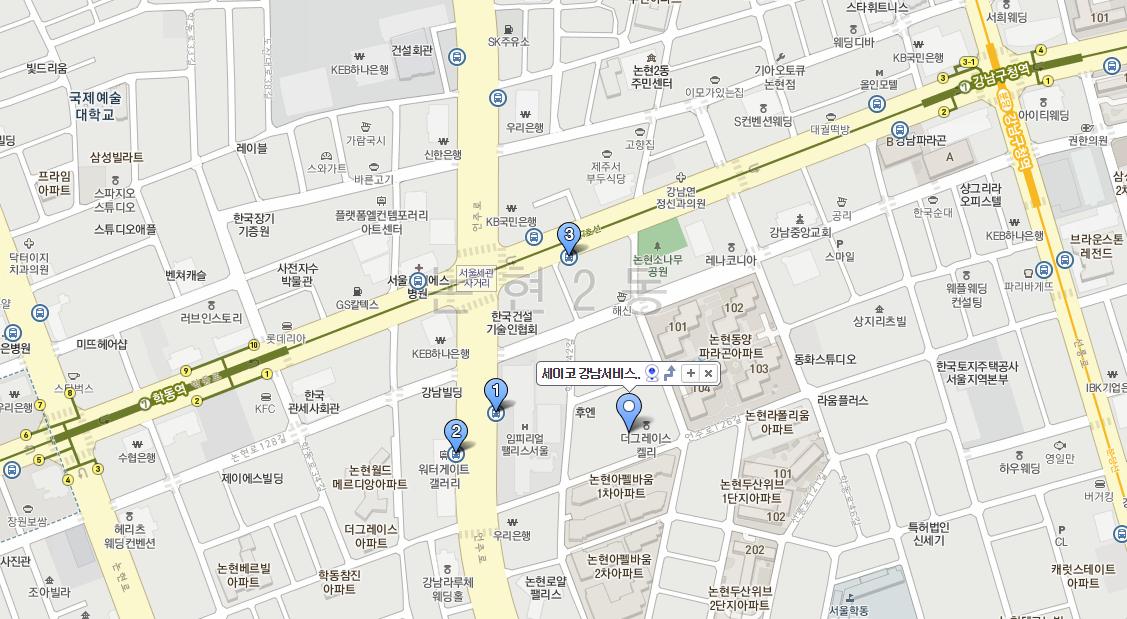Tap the plus button in the popup
The height and width of the screenshot is (619, 1127).
(x=690, y=373)
